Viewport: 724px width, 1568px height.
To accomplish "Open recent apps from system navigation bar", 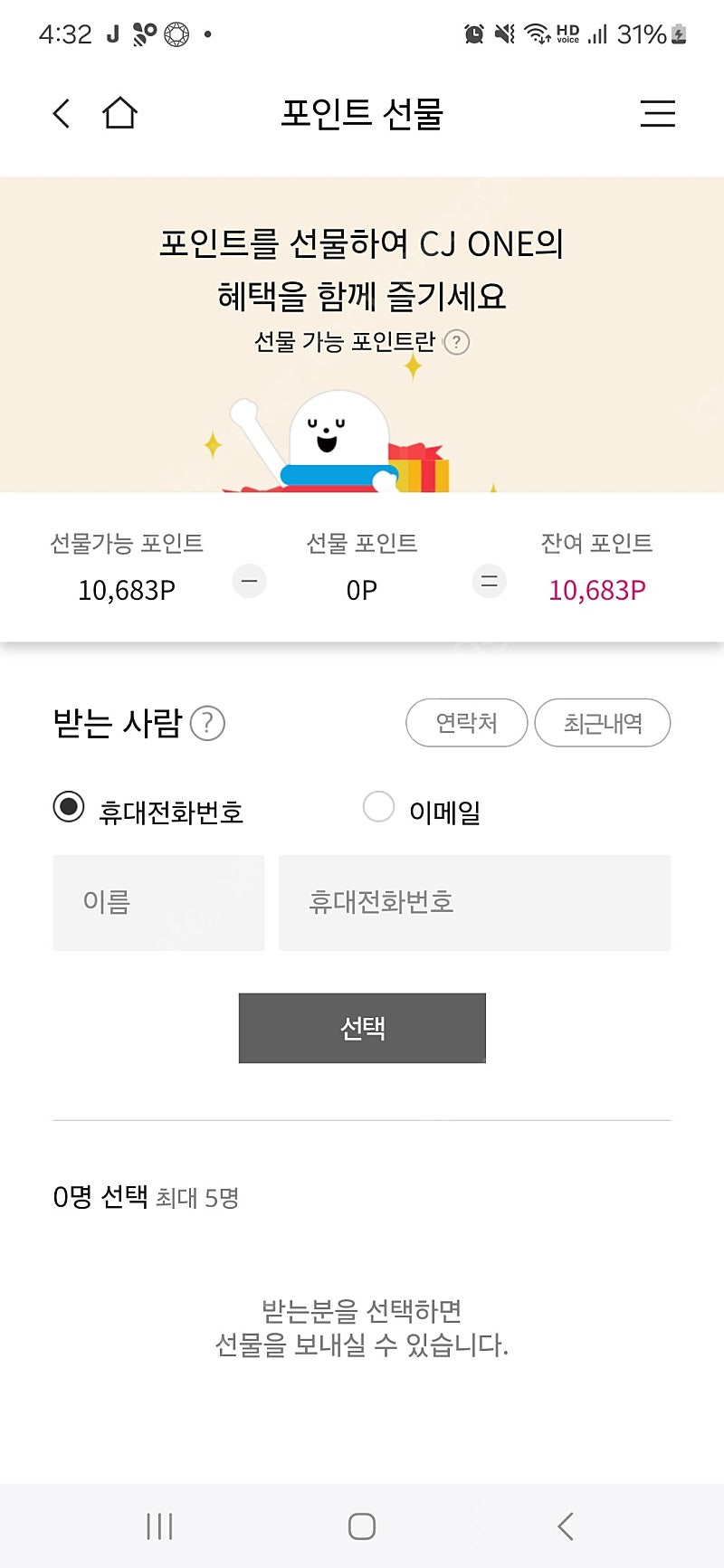I will click(159, 1526).
